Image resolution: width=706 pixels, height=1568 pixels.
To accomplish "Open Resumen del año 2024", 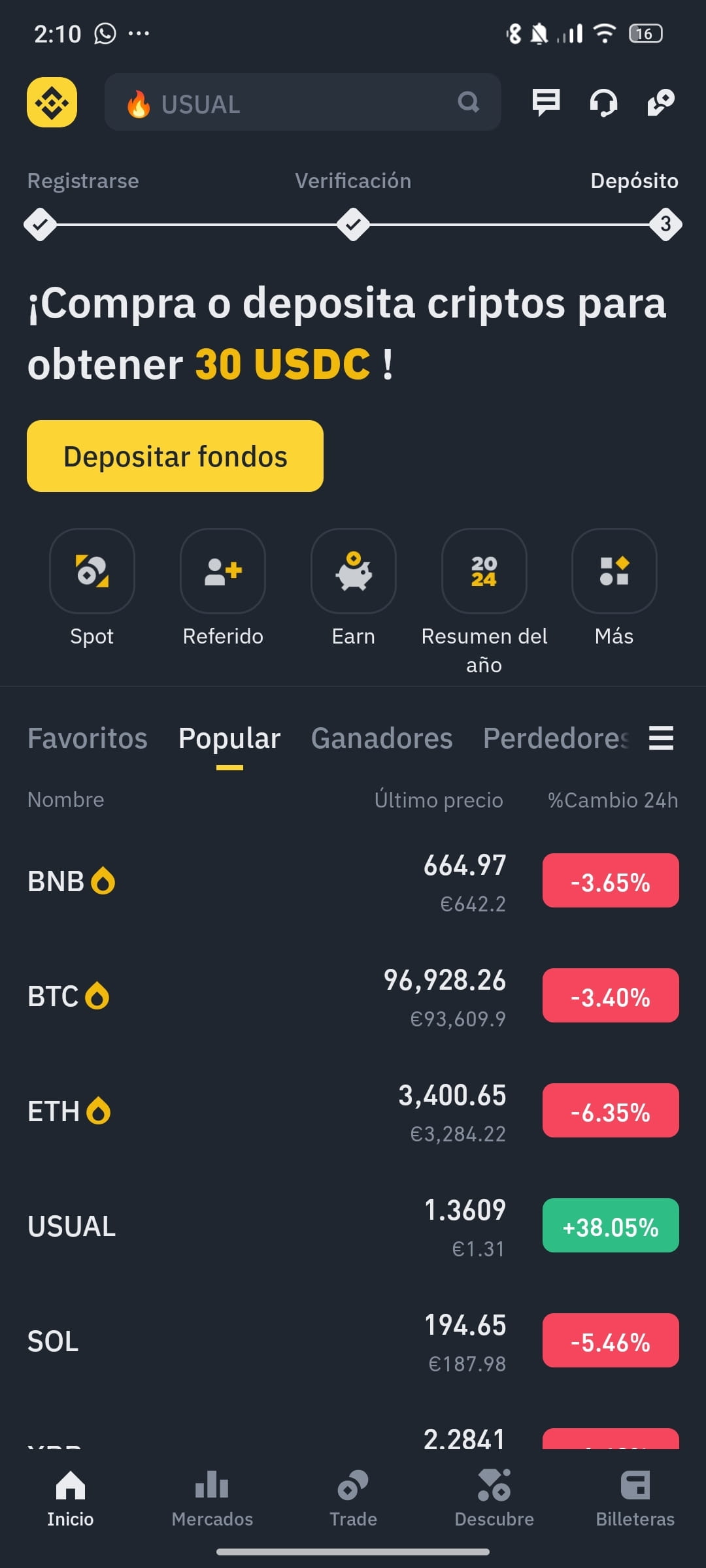I will coord(484,602).
